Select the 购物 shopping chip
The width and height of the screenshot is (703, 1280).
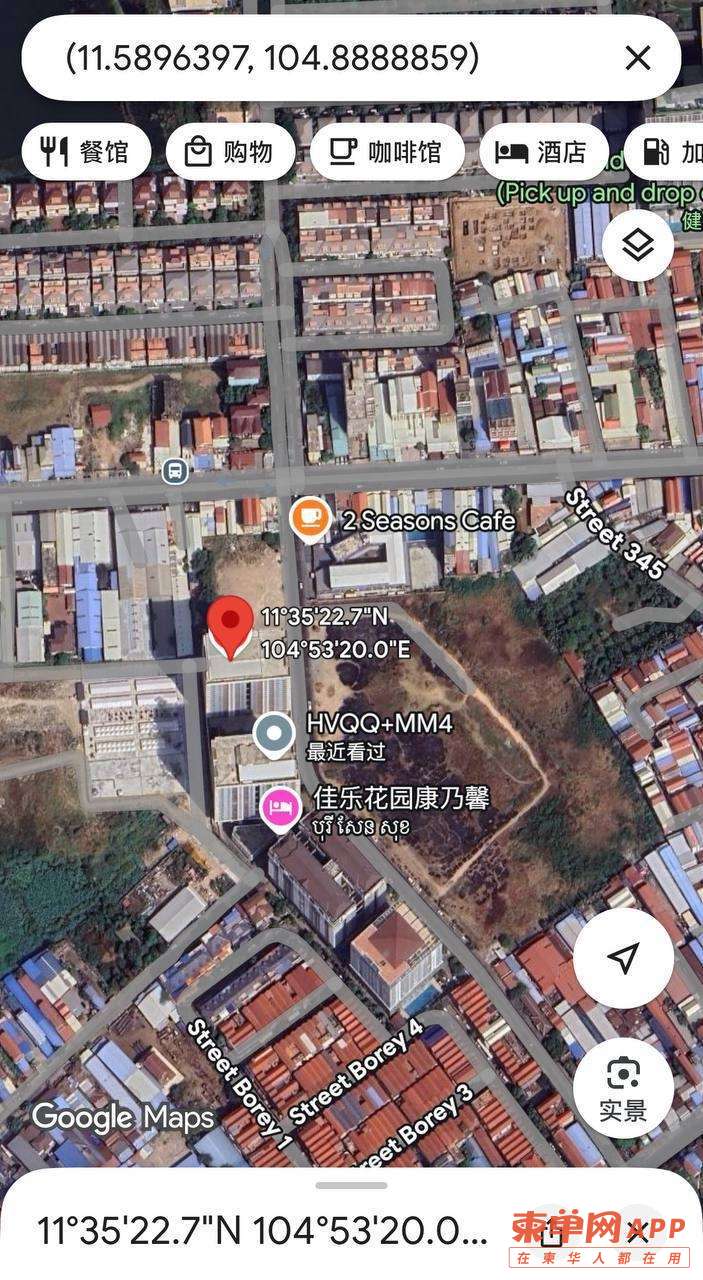pos(230,152)
